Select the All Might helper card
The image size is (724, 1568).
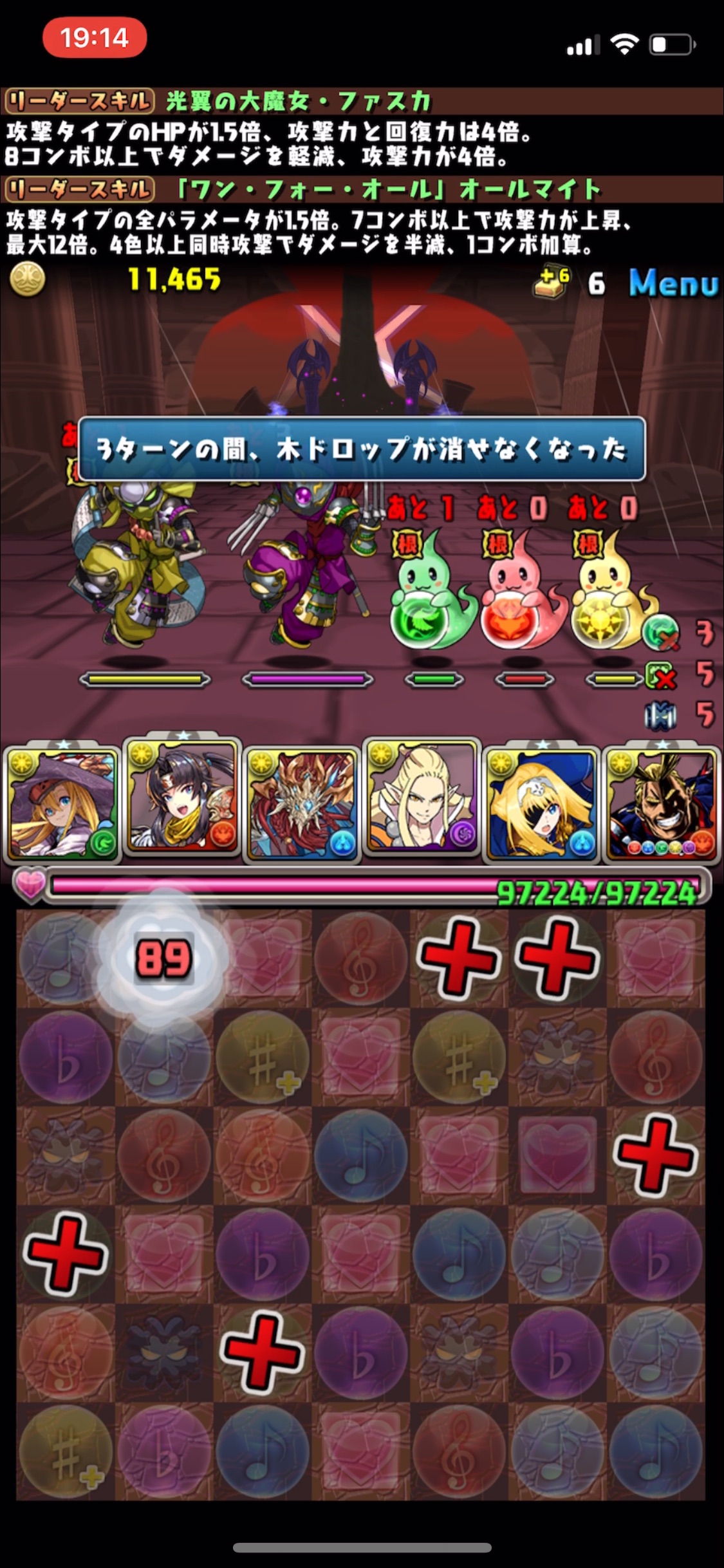pyautogui.click(x=662, y=803)
